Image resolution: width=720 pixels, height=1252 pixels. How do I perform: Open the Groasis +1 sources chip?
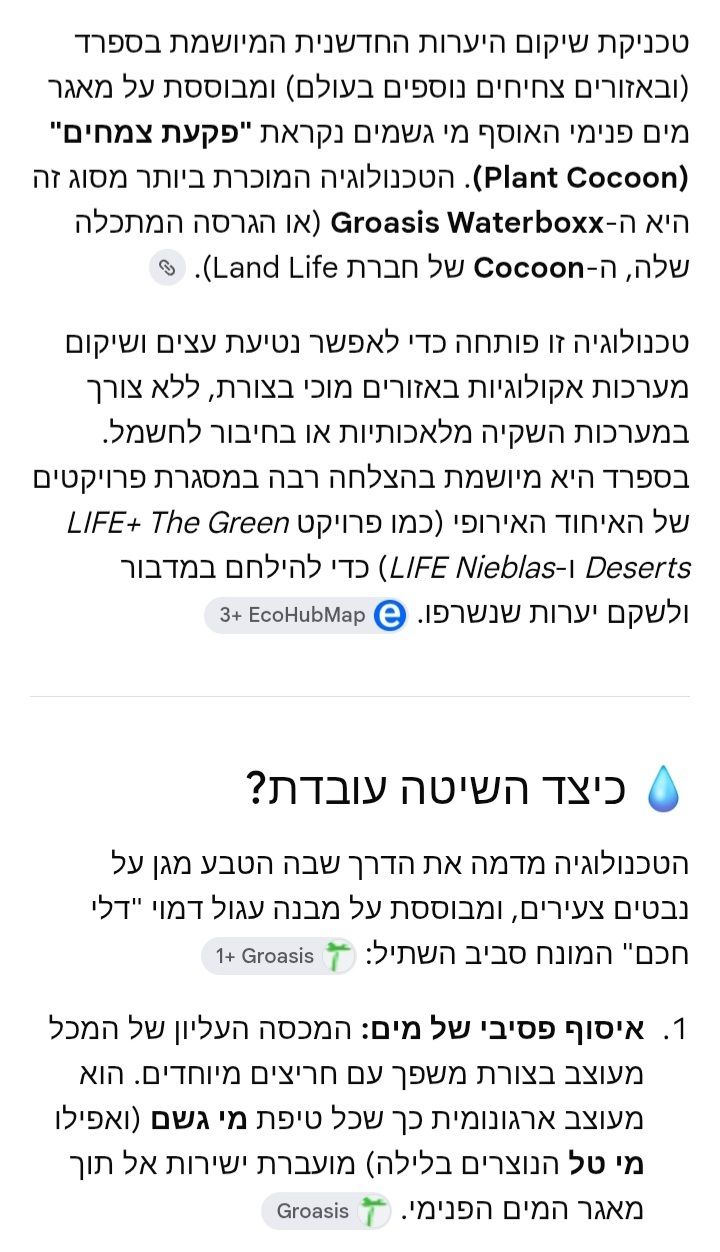pos(279,956)
